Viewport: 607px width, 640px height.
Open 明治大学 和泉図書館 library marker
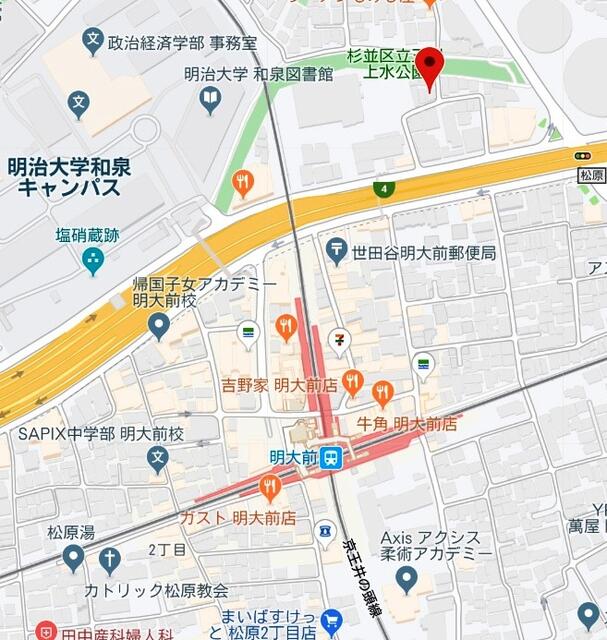pyautogui.click(x=210, y=98)
